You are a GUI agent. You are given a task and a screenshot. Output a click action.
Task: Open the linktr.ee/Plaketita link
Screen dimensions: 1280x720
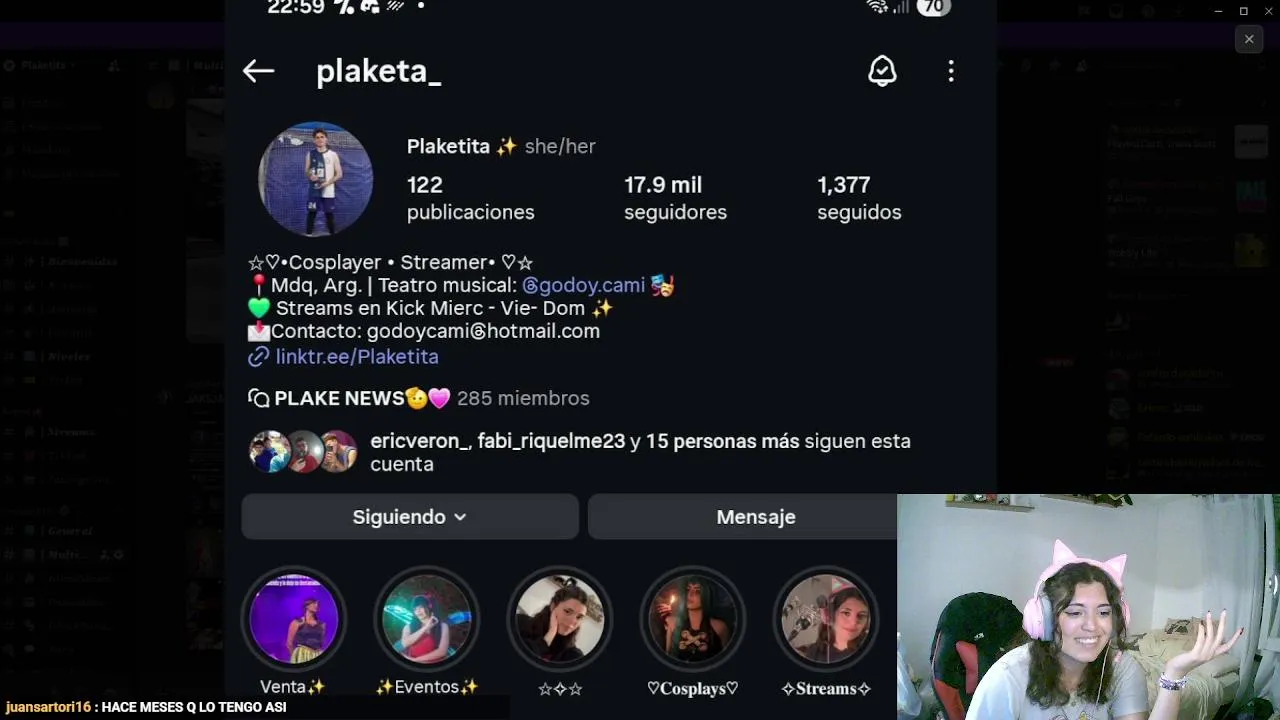(356, 356)
